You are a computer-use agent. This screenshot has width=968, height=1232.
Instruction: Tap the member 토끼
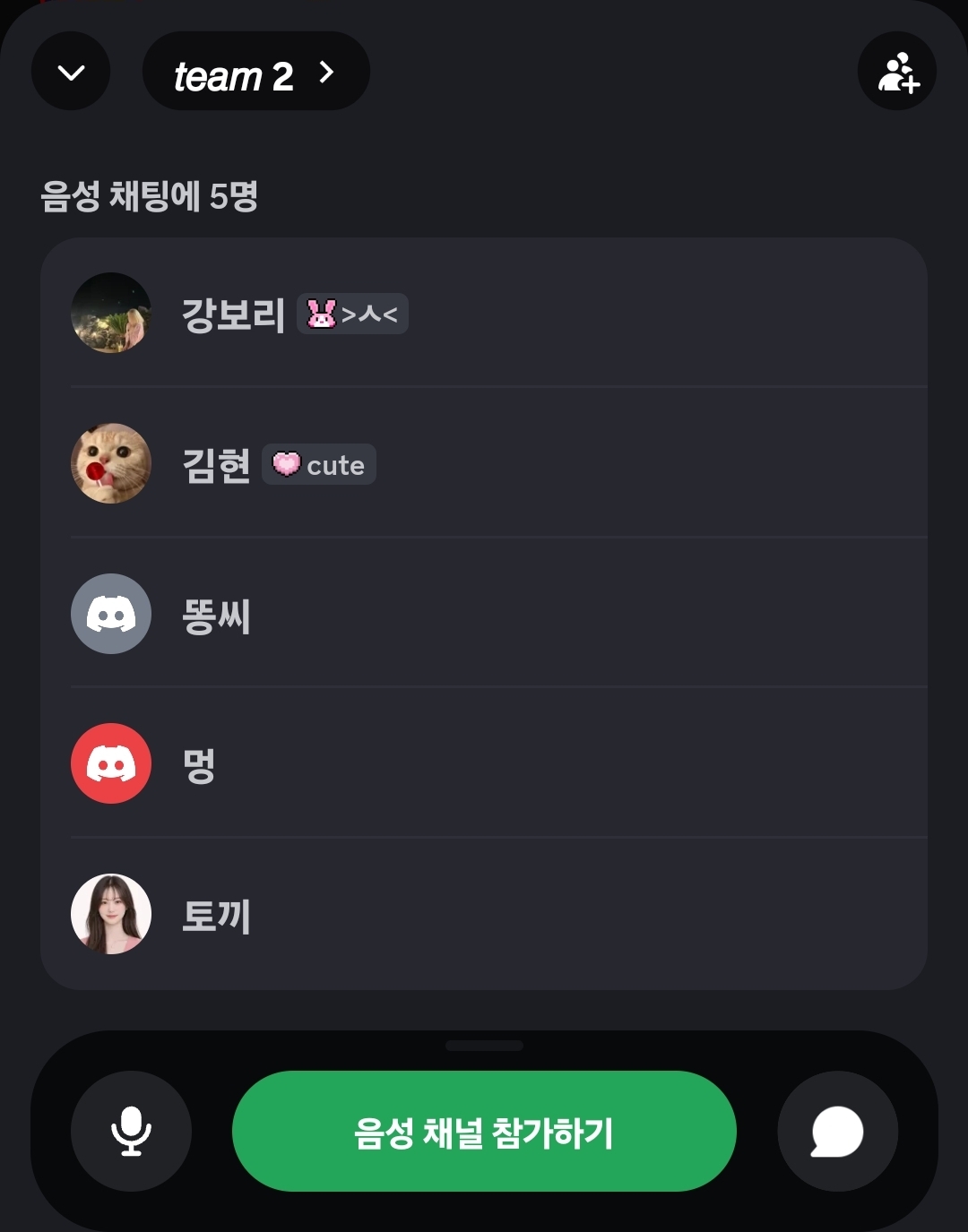pos(484,914)
